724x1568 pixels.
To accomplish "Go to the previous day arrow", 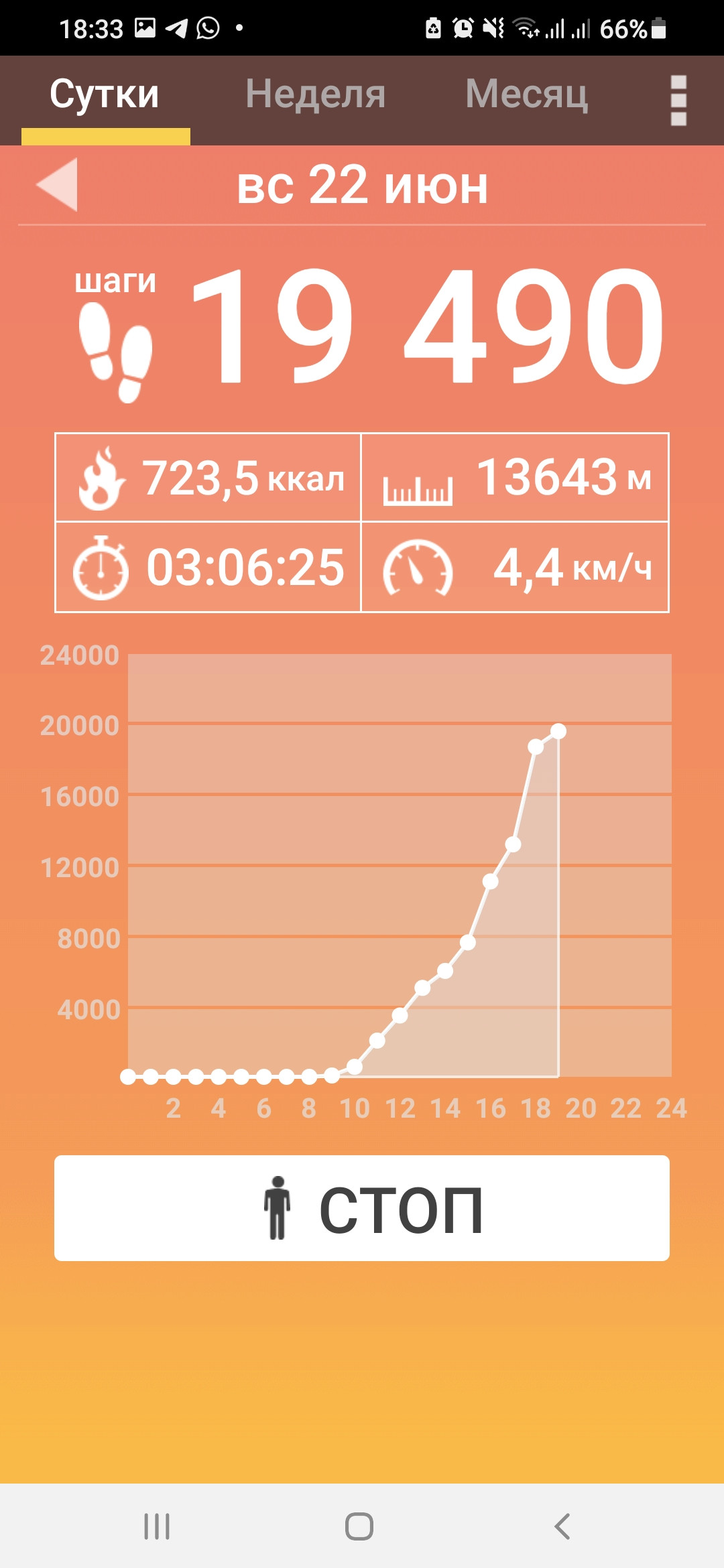I will [x=57, y=184].
